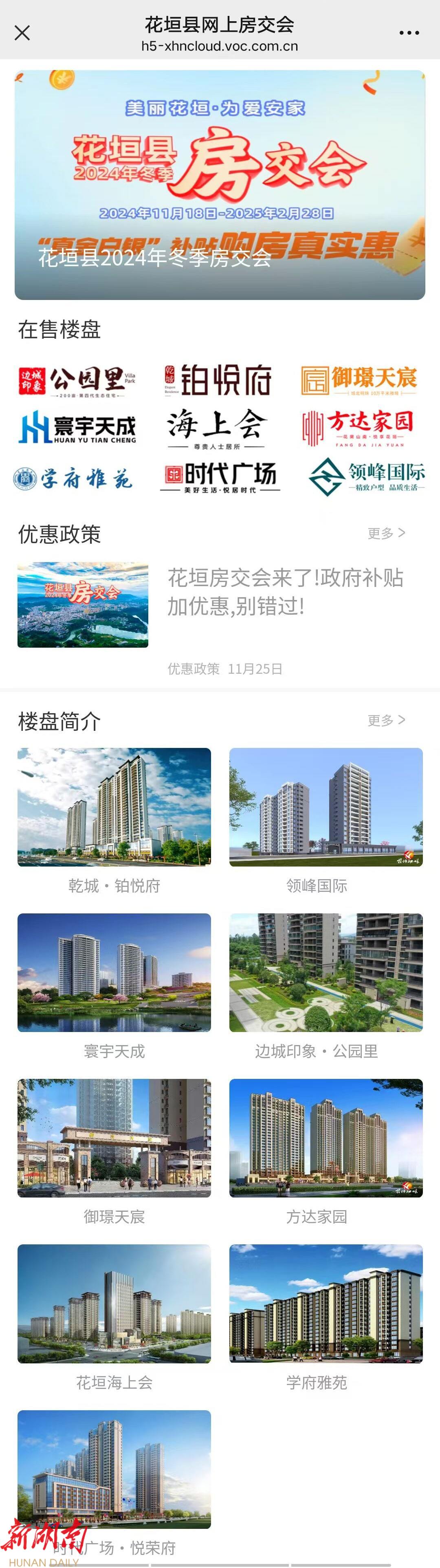This screenshot has height=1568, width=440.
Task: Tap the 学府雅苑 logo under 在售楼盘
Action: (x=73, y=479)
